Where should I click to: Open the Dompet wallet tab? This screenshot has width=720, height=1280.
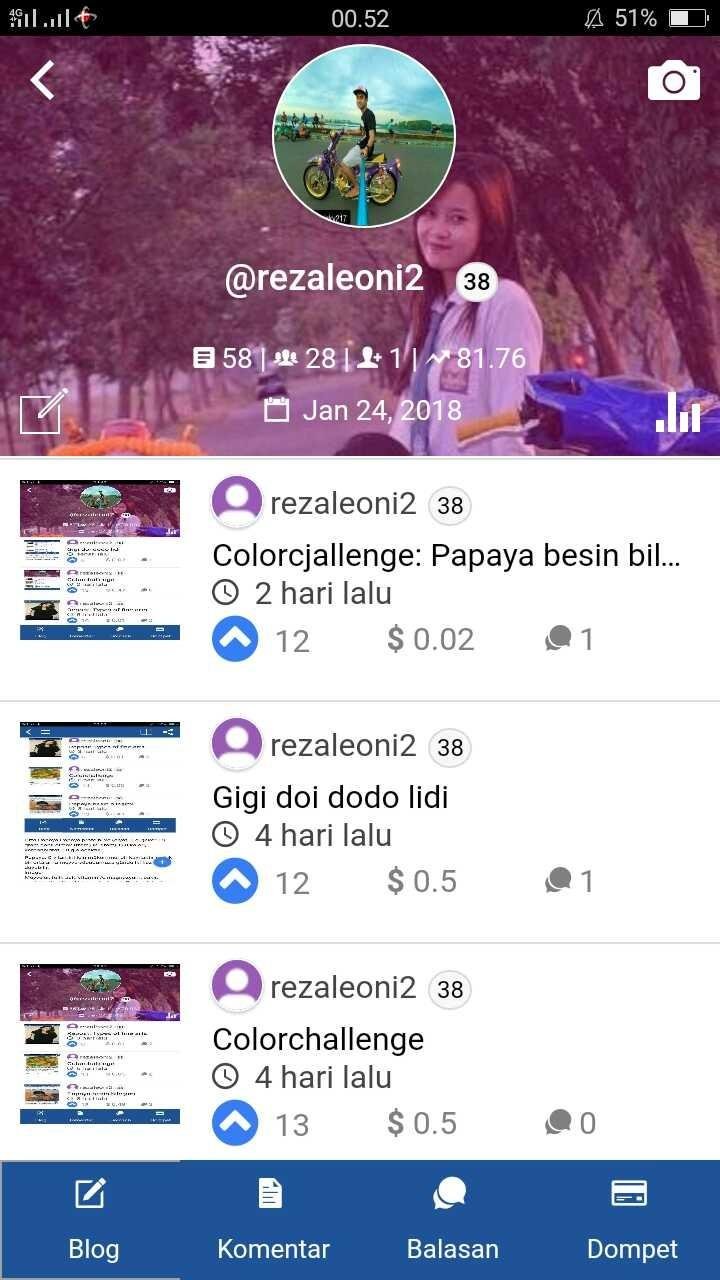pyautogui.click(x=631, y=1220)
